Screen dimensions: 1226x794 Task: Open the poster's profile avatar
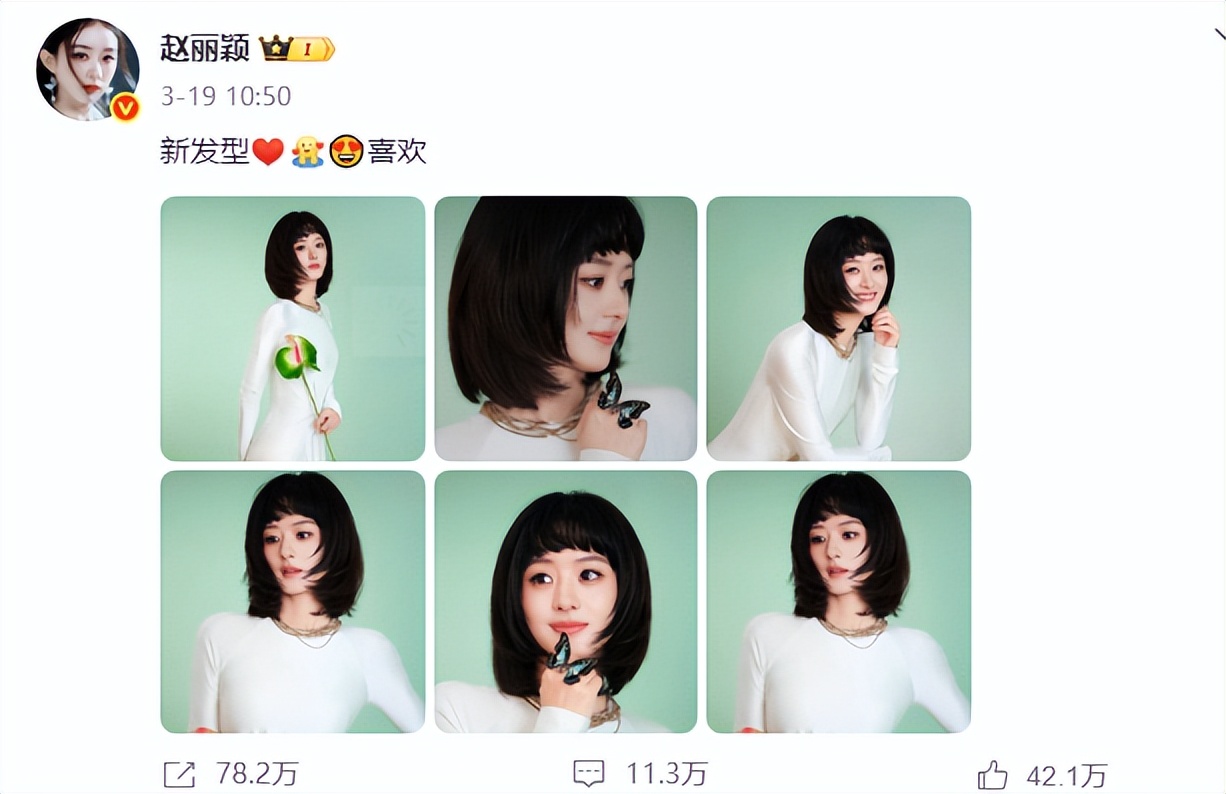tap(87, 69)
